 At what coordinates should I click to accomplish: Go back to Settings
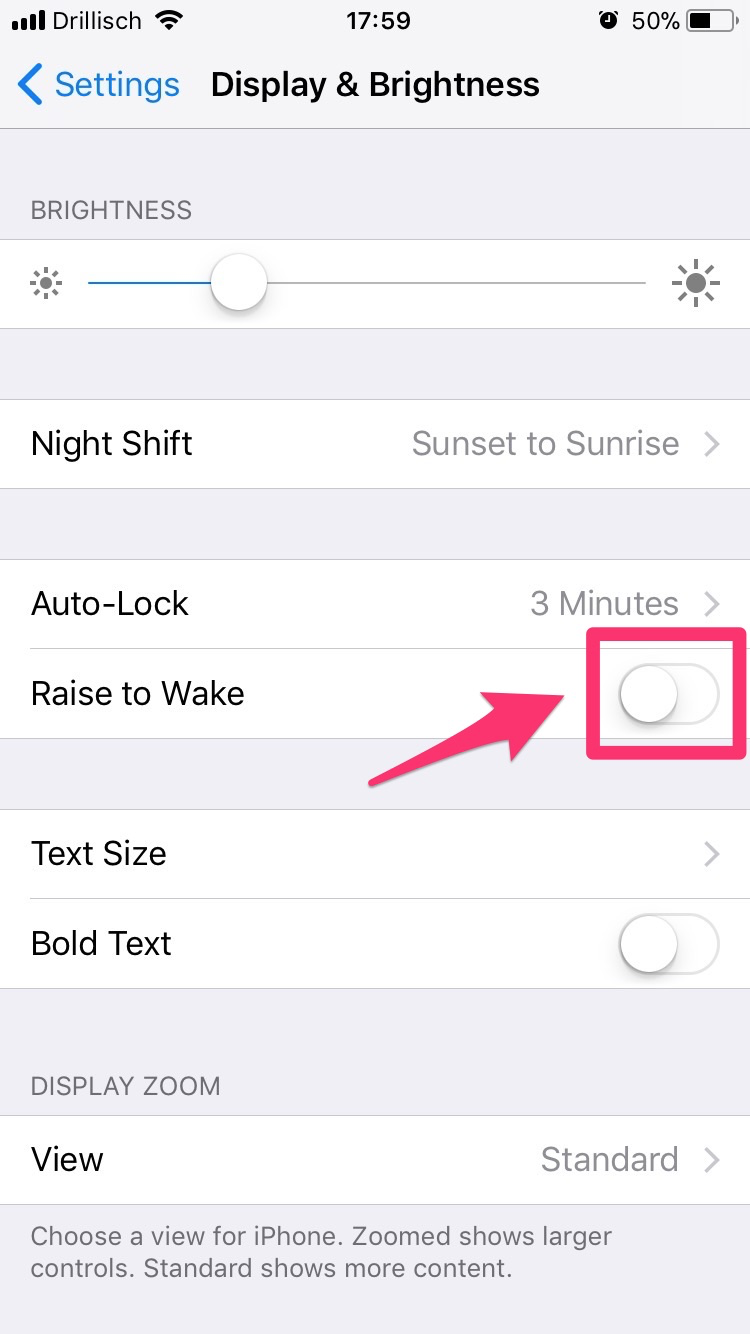point(99,85)
